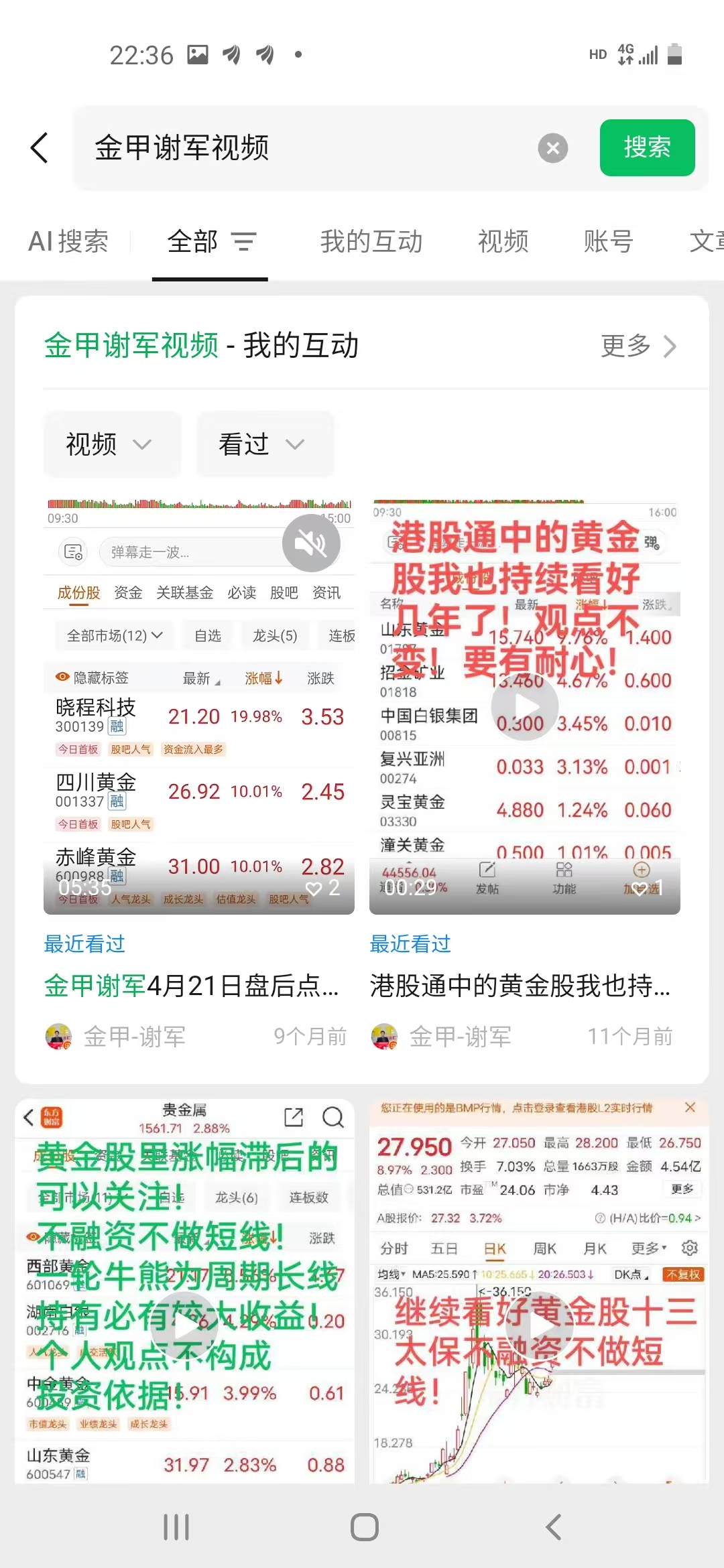Image resolution: width=724 pixels, height=1568 pixels.
Task: Open 金甲-谢军 account from 9个月前 video
Action: point(134,1037)
